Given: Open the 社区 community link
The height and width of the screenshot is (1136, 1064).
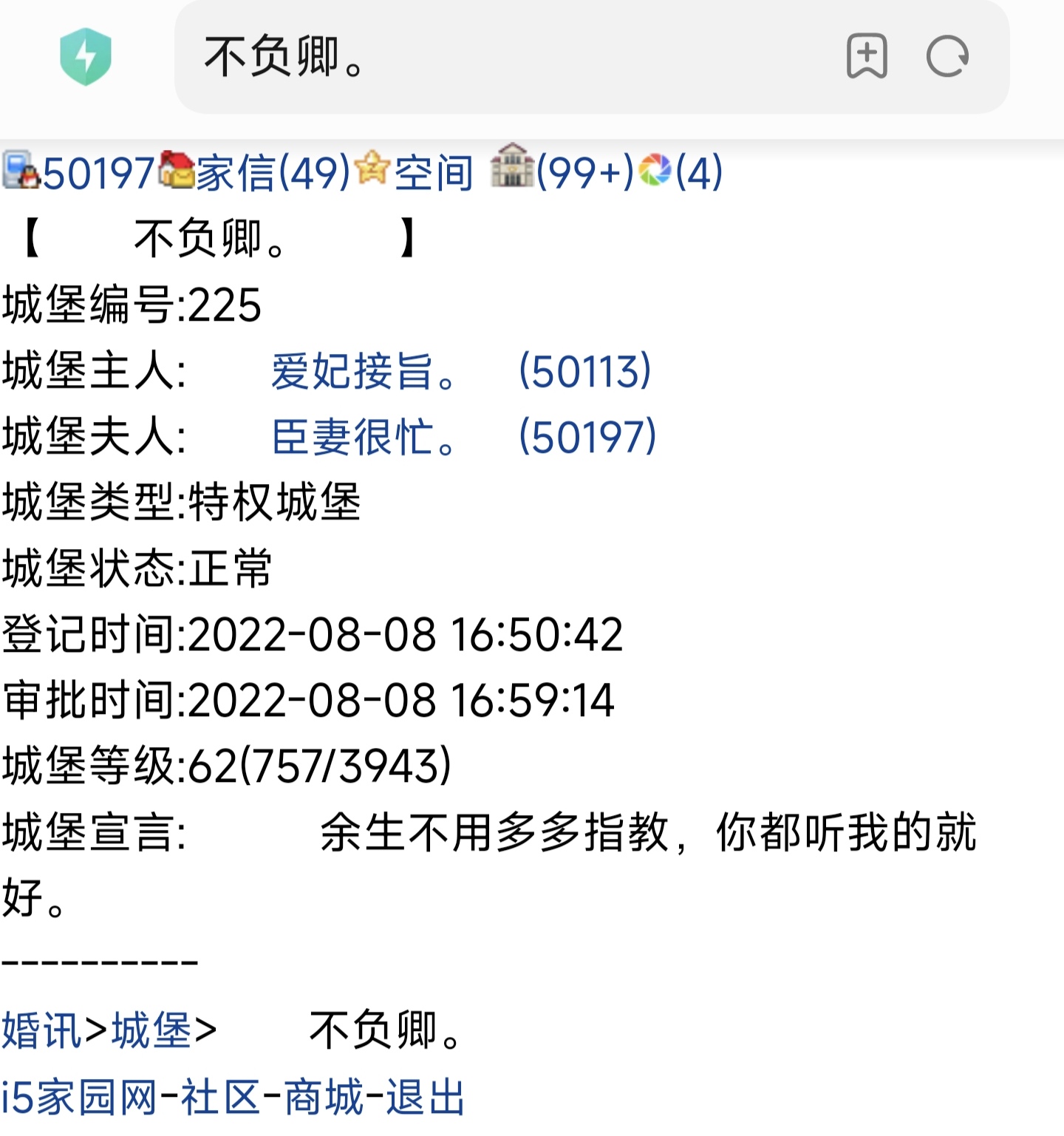Looking at the screenshot, I should click(220, 1097).
